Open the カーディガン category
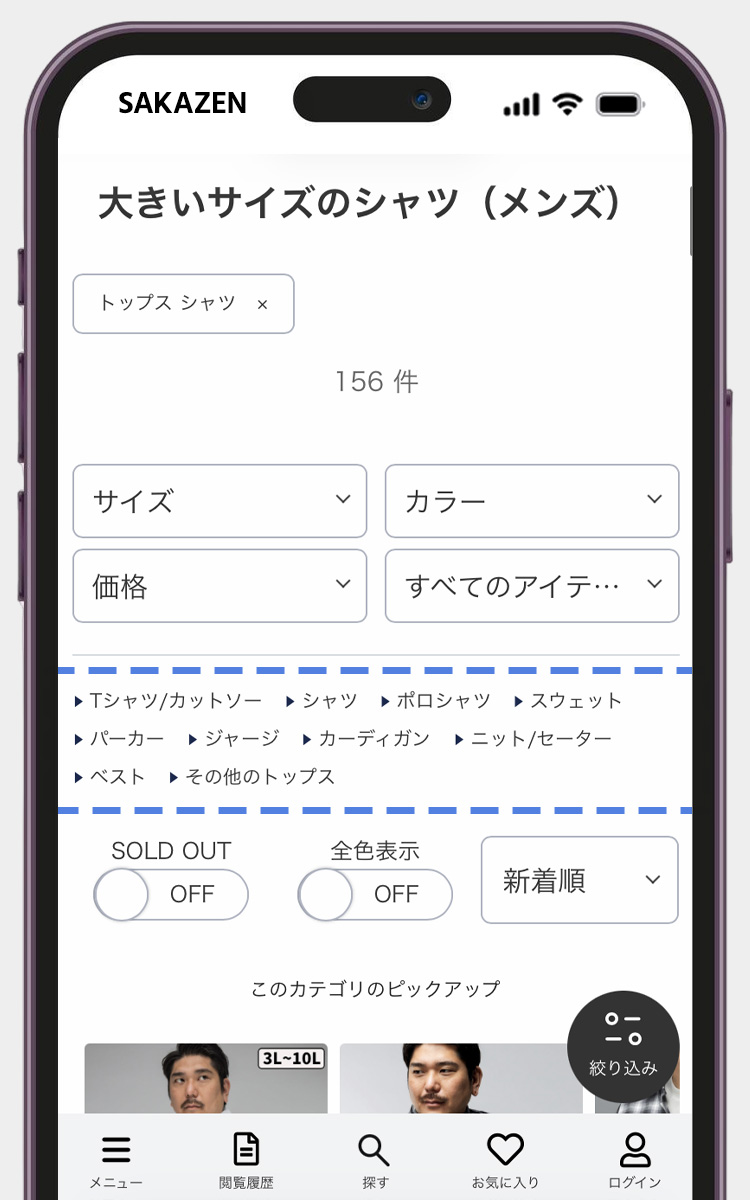The width and height of the screenshot is (750, 1200). tap(373, 739)
